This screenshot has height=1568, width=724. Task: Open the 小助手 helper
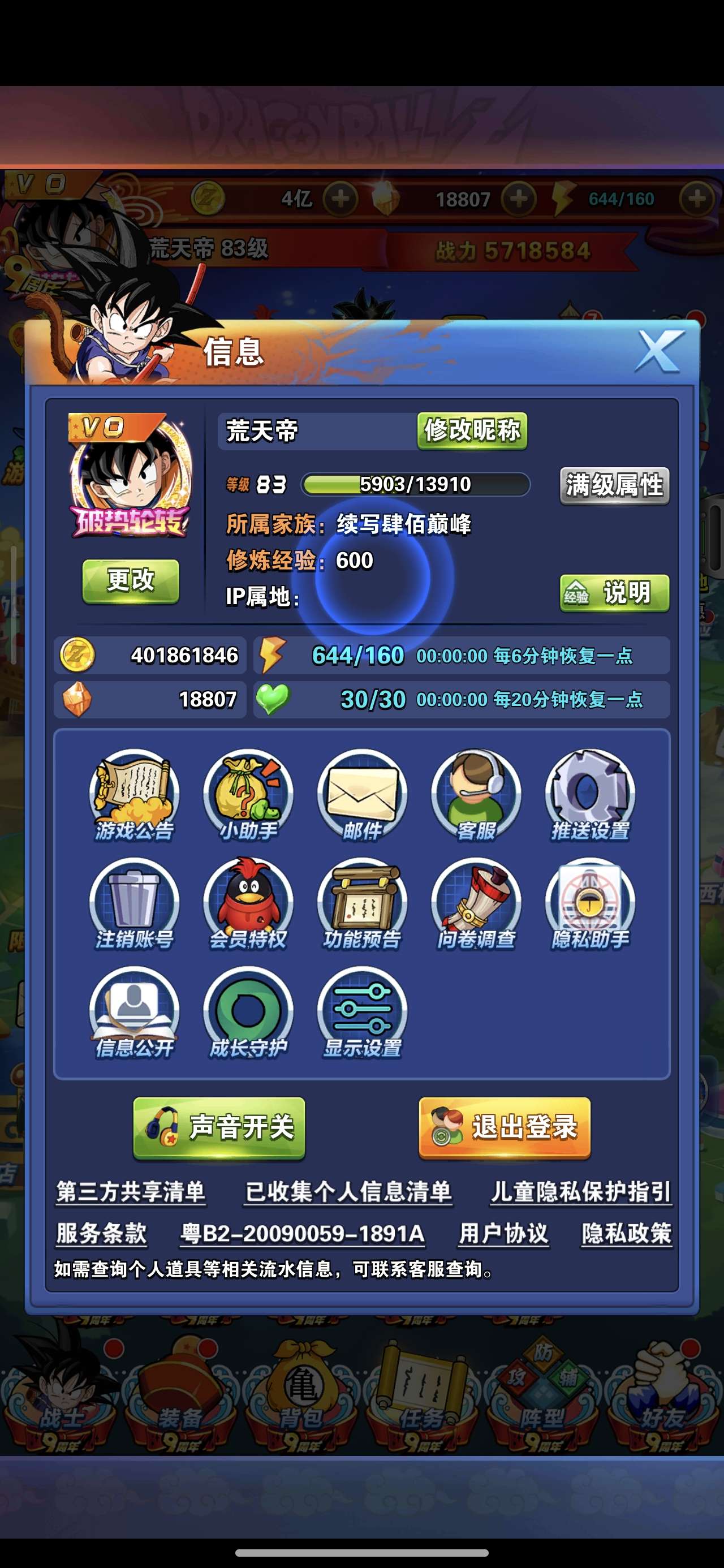(248, 795)
